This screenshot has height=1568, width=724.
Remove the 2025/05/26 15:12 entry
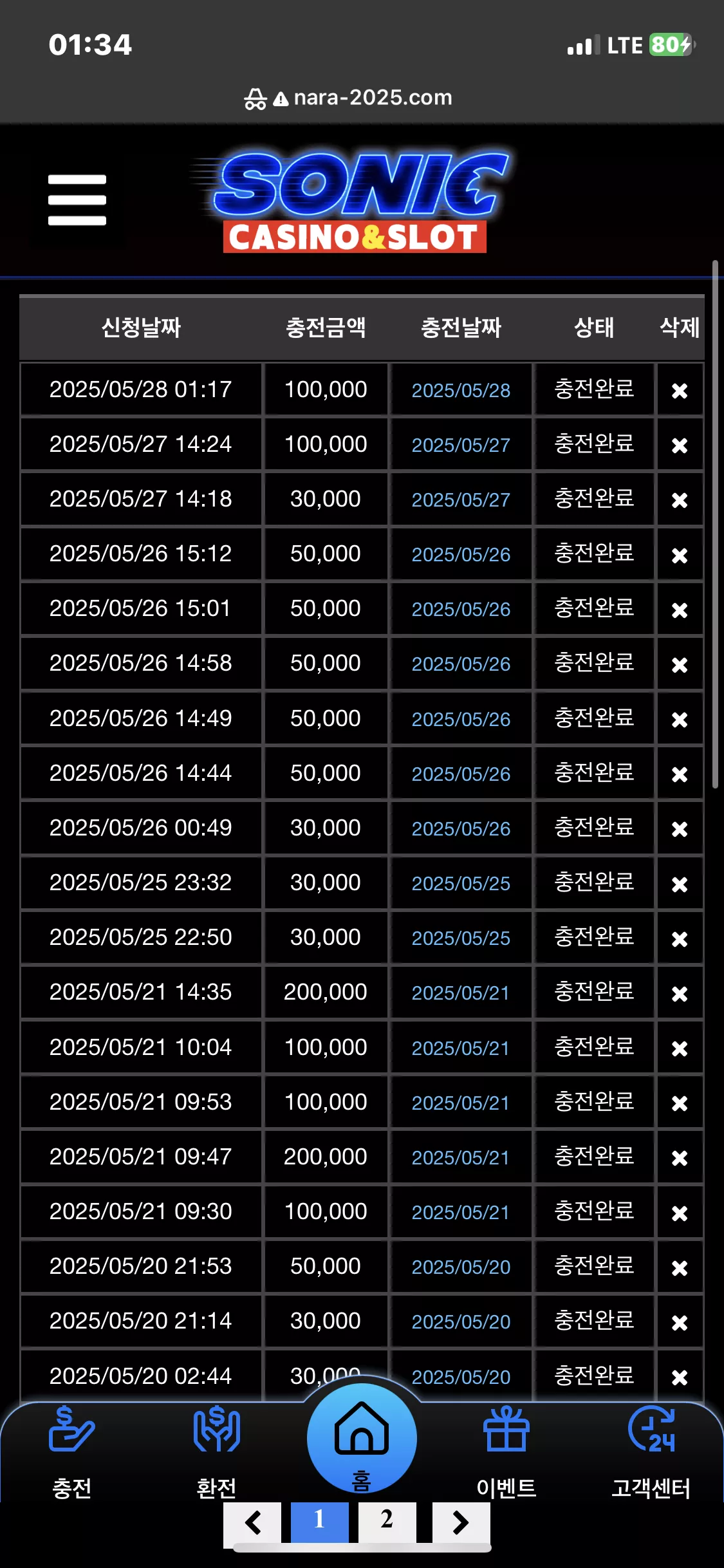(x=680, y=555)
